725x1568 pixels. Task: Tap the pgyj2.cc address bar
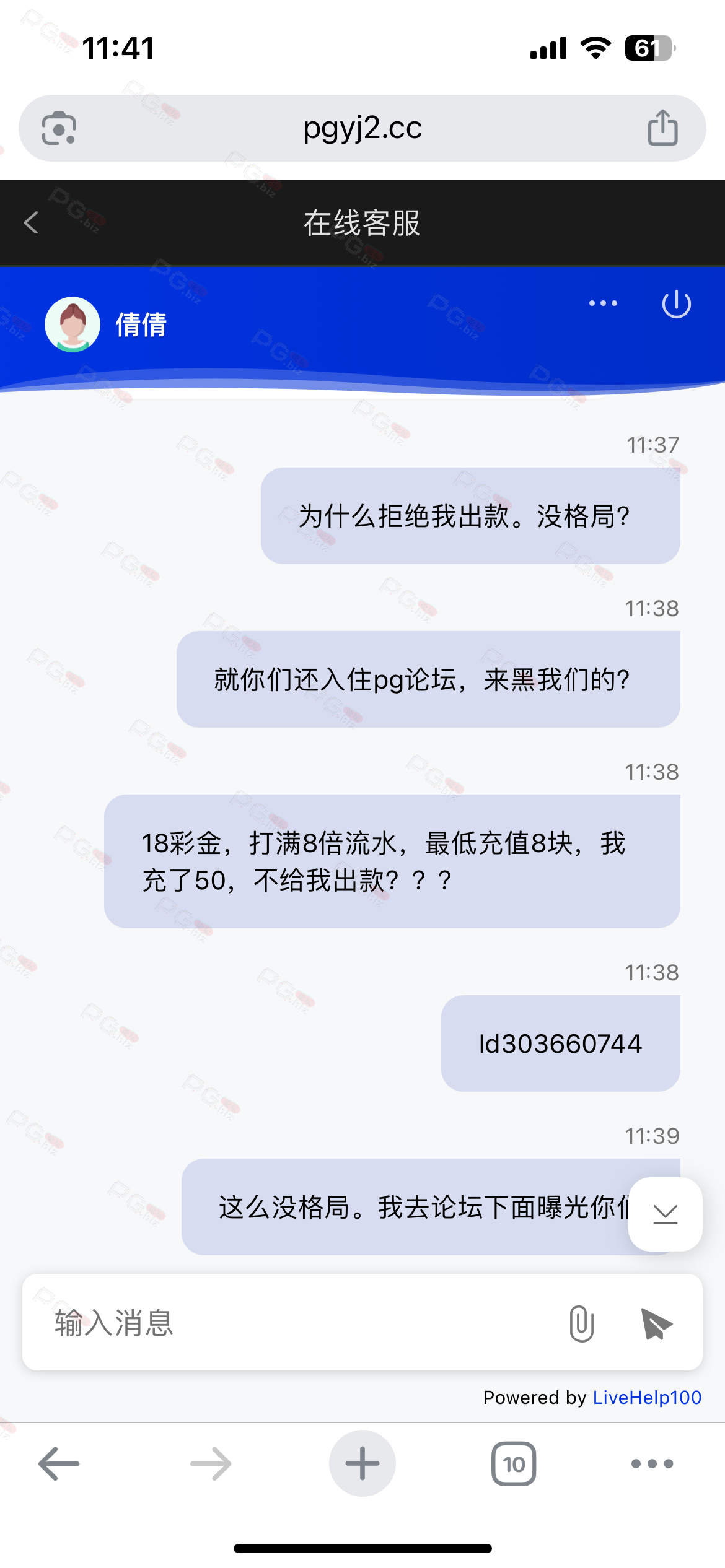362,128
